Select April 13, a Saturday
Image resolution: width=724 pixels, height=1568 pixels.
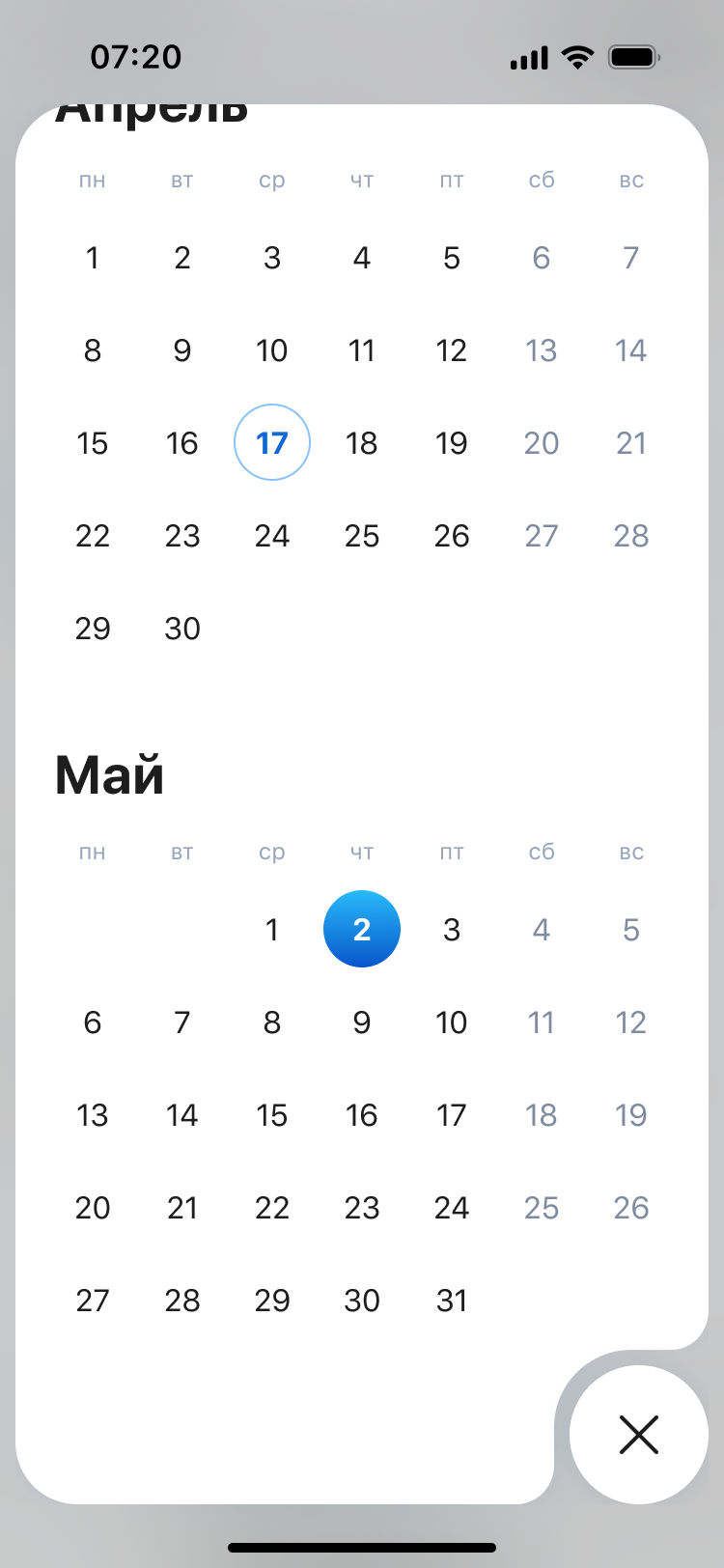[542, 350]
